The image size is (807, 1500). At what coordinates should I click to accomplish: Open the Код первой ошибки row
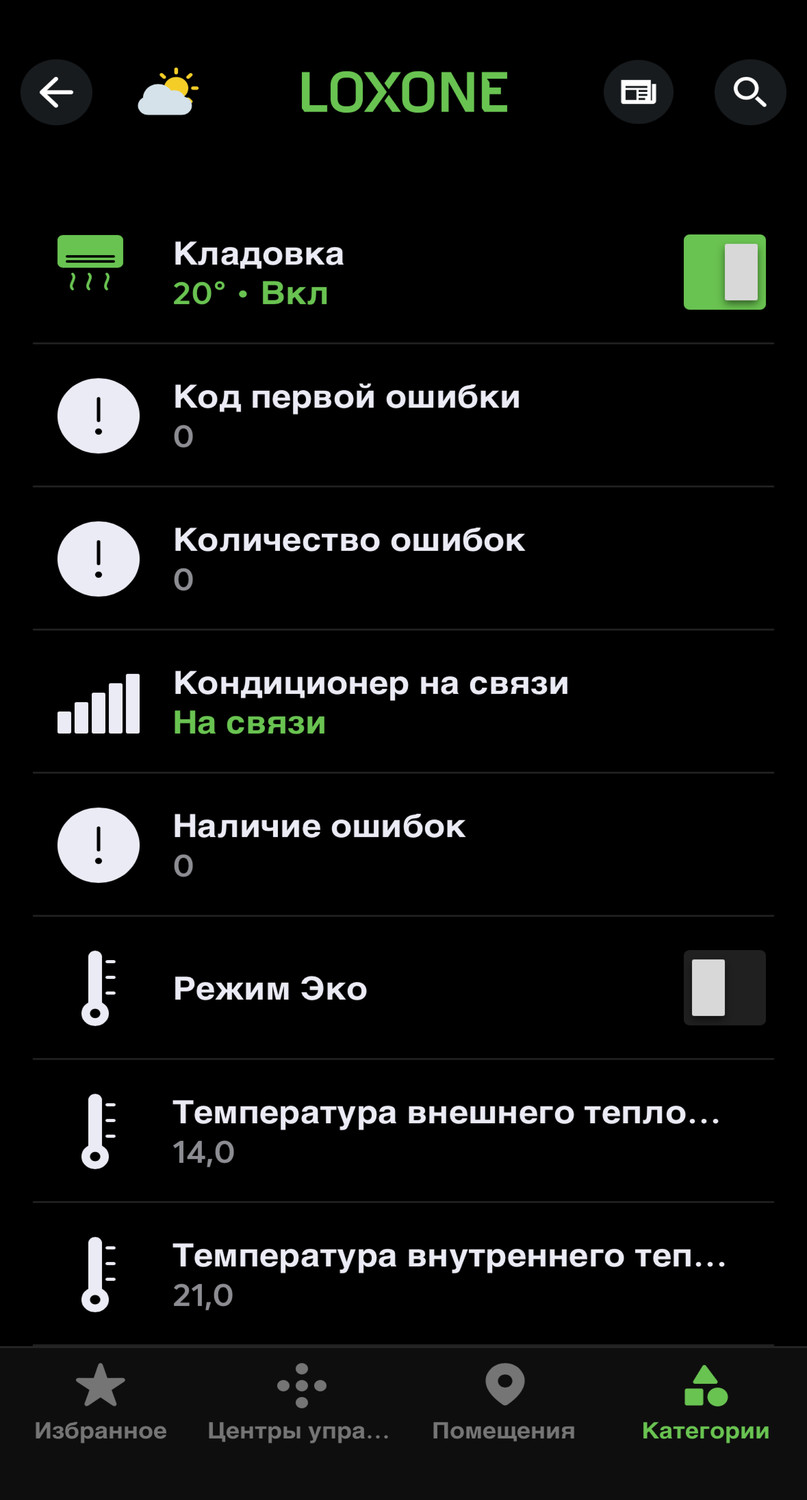[x=400, y=415]
